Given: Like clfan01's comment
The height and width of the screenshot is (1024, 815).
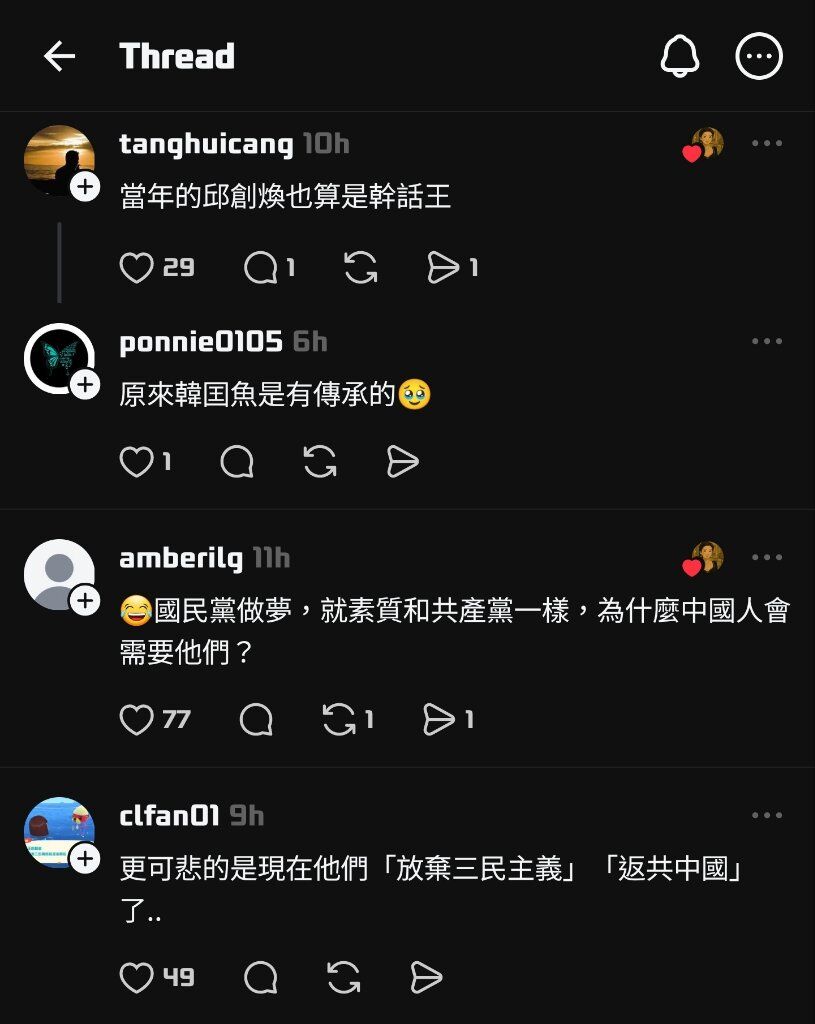Looking at the screenshot, I should coord(137,978).
